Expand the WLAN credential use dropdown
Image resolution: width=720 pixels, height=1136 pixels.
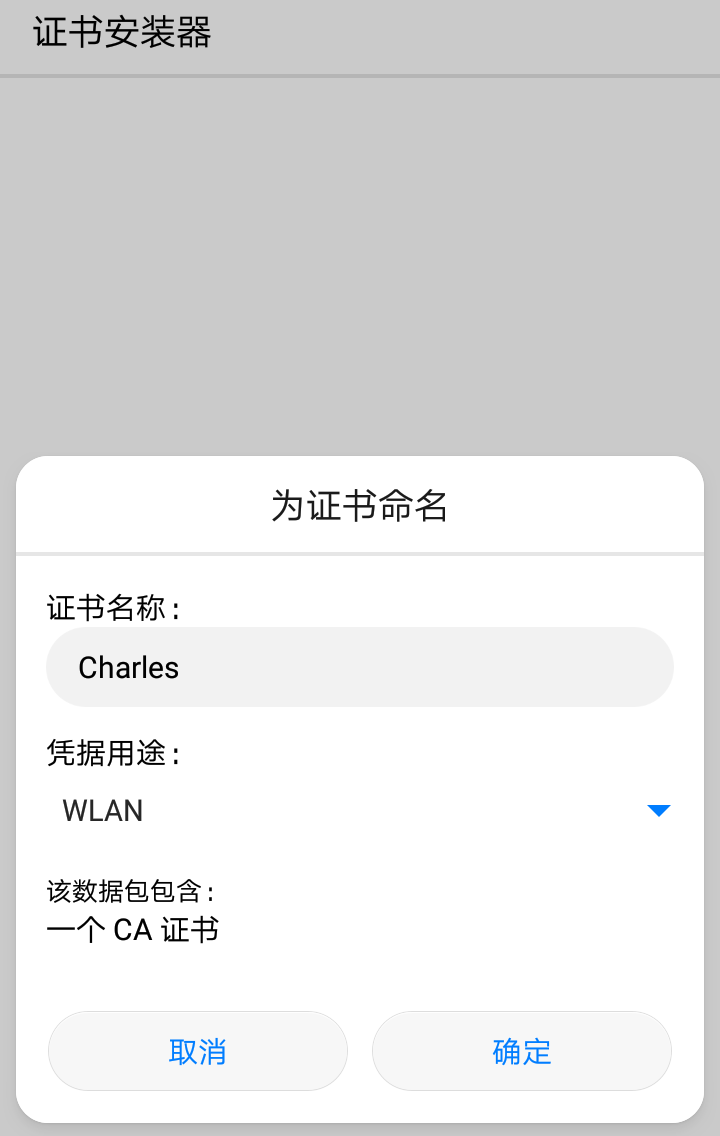click(658, 810)
